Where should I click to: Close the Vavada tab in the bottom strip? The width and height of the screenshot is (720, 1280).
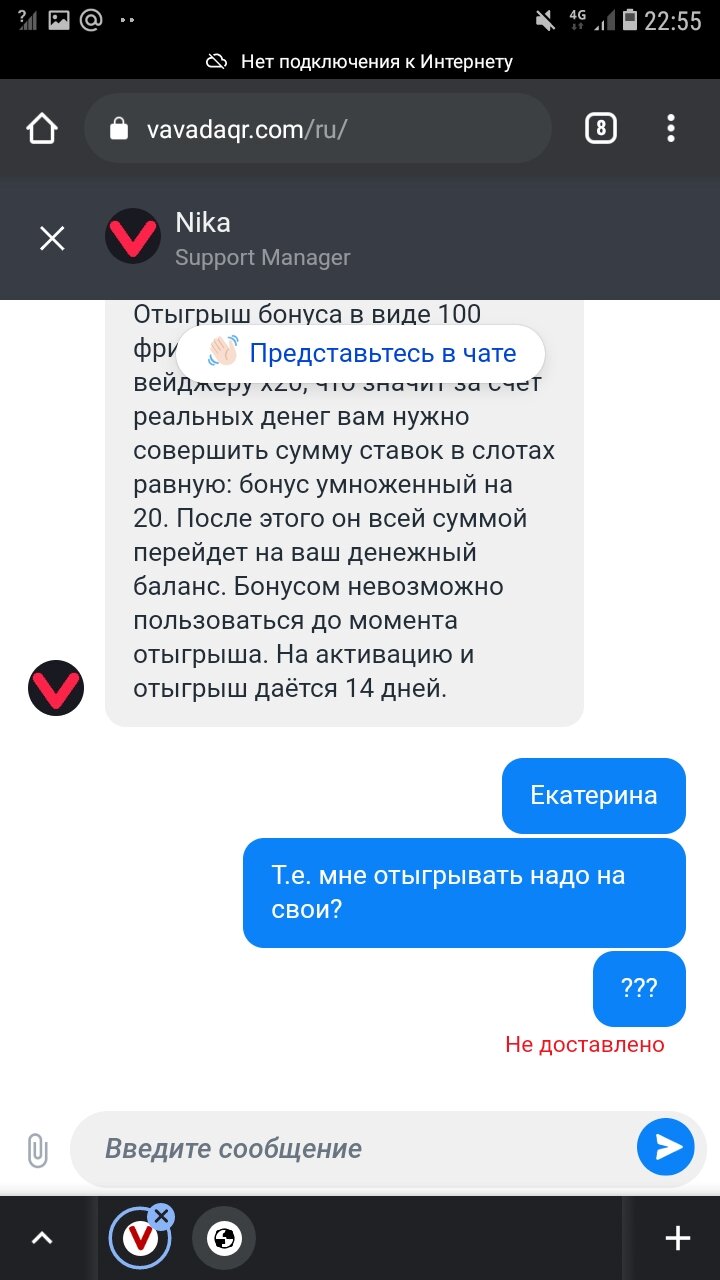click(162, 1216)
